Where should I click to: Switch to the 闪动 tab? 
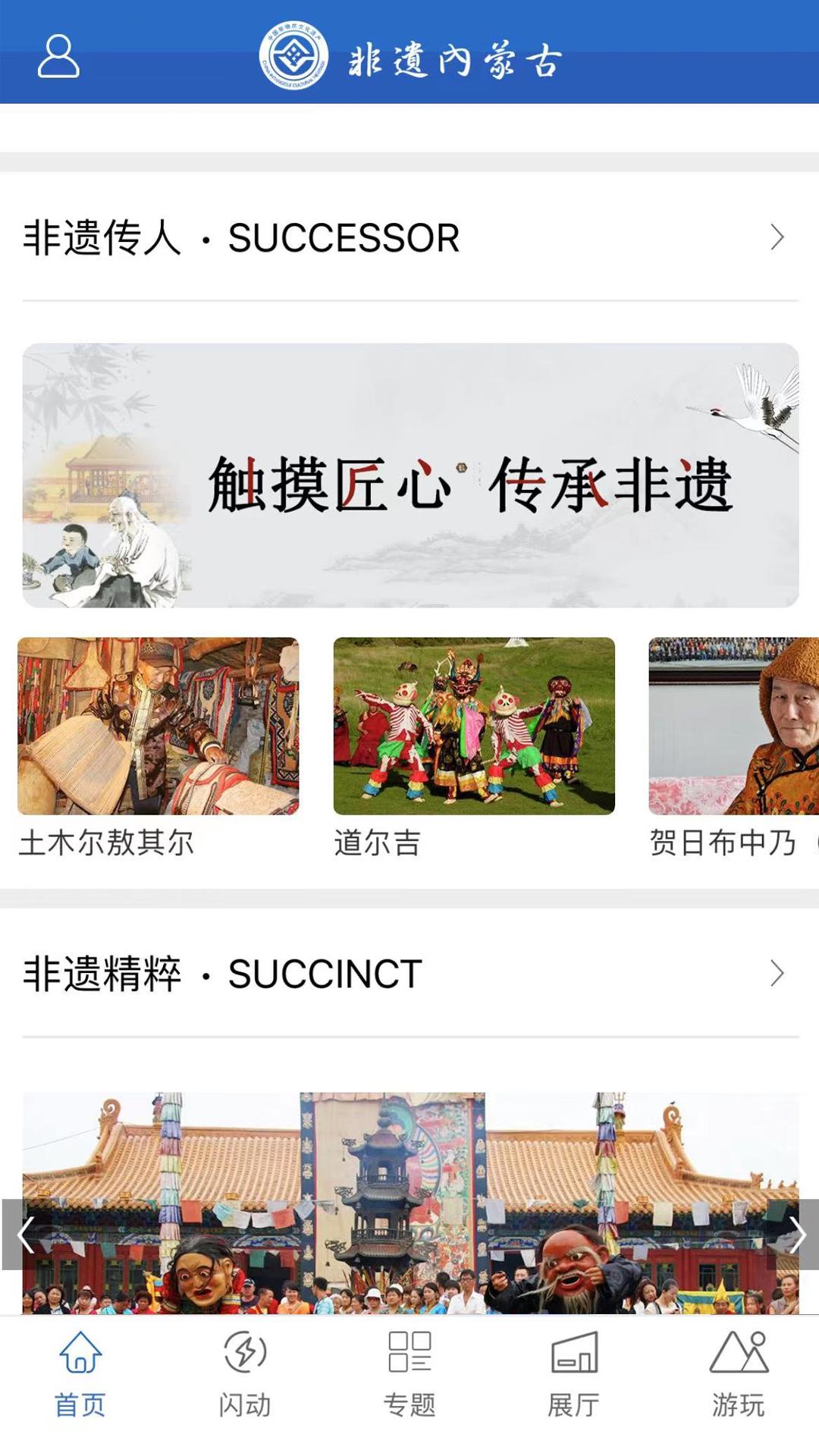pyautogui.click(x=245, y=1374)
